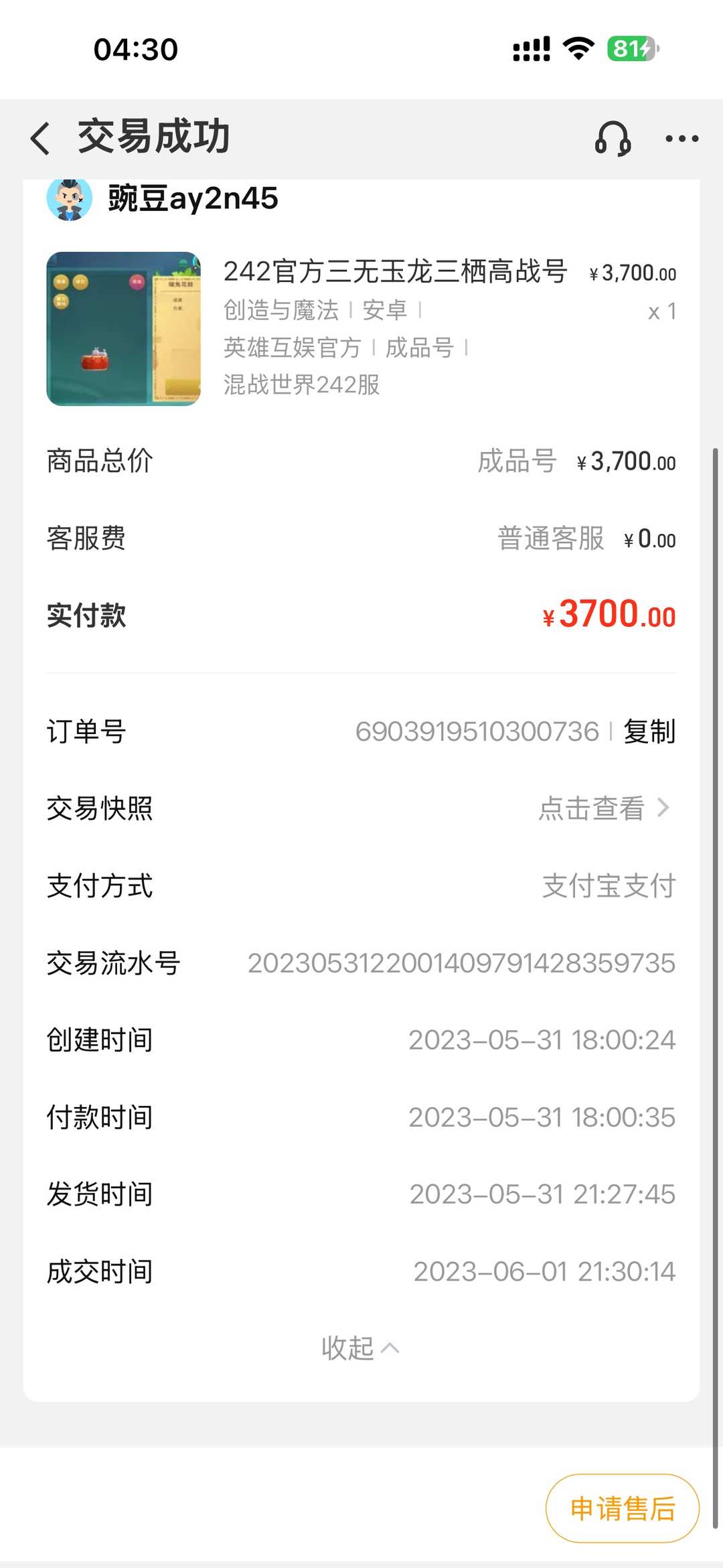Tap the back arrow to leave order page
723x1568 pixels.
[42, 137]
